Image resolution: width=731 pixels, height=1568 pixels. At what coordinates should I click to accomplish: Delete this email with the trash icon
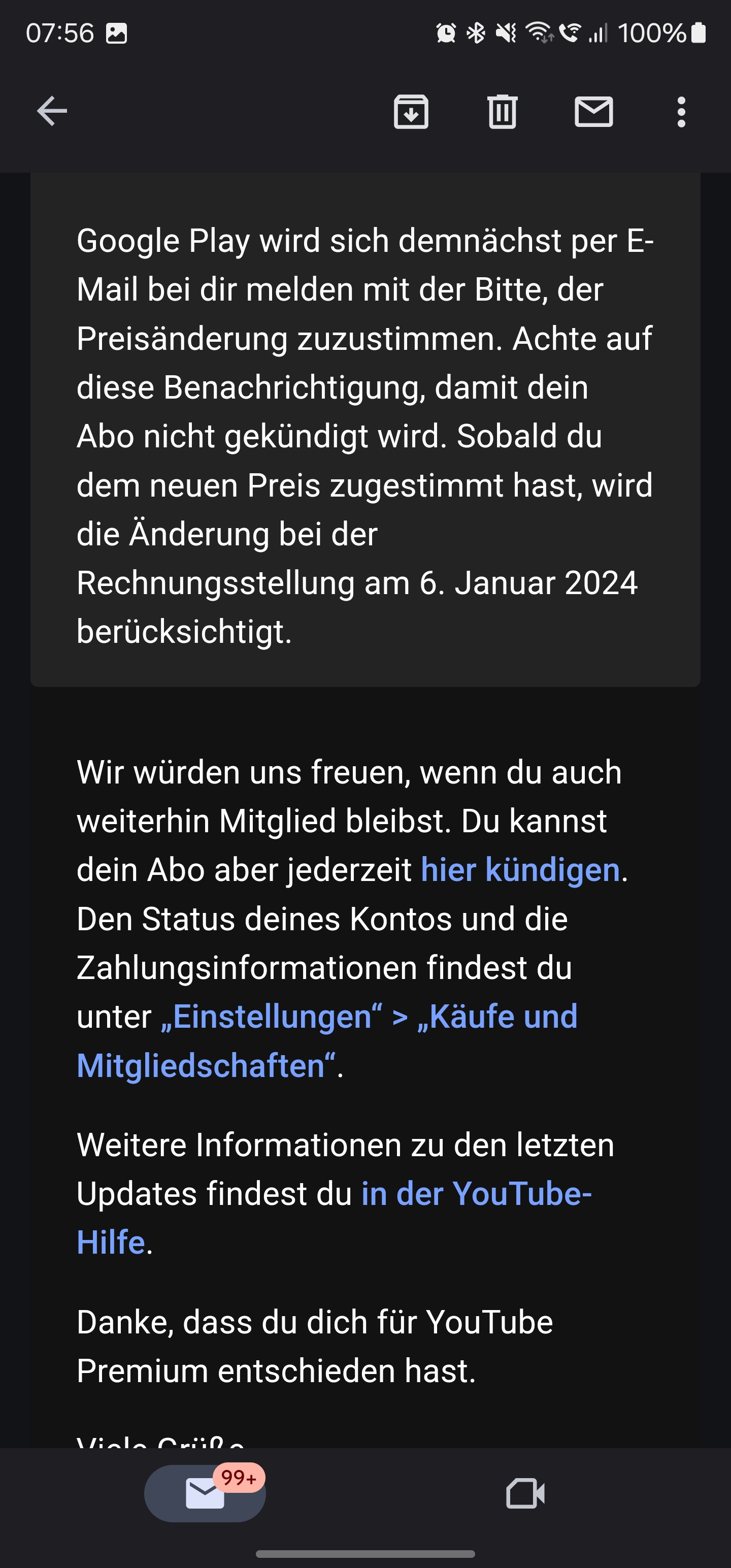502,112
